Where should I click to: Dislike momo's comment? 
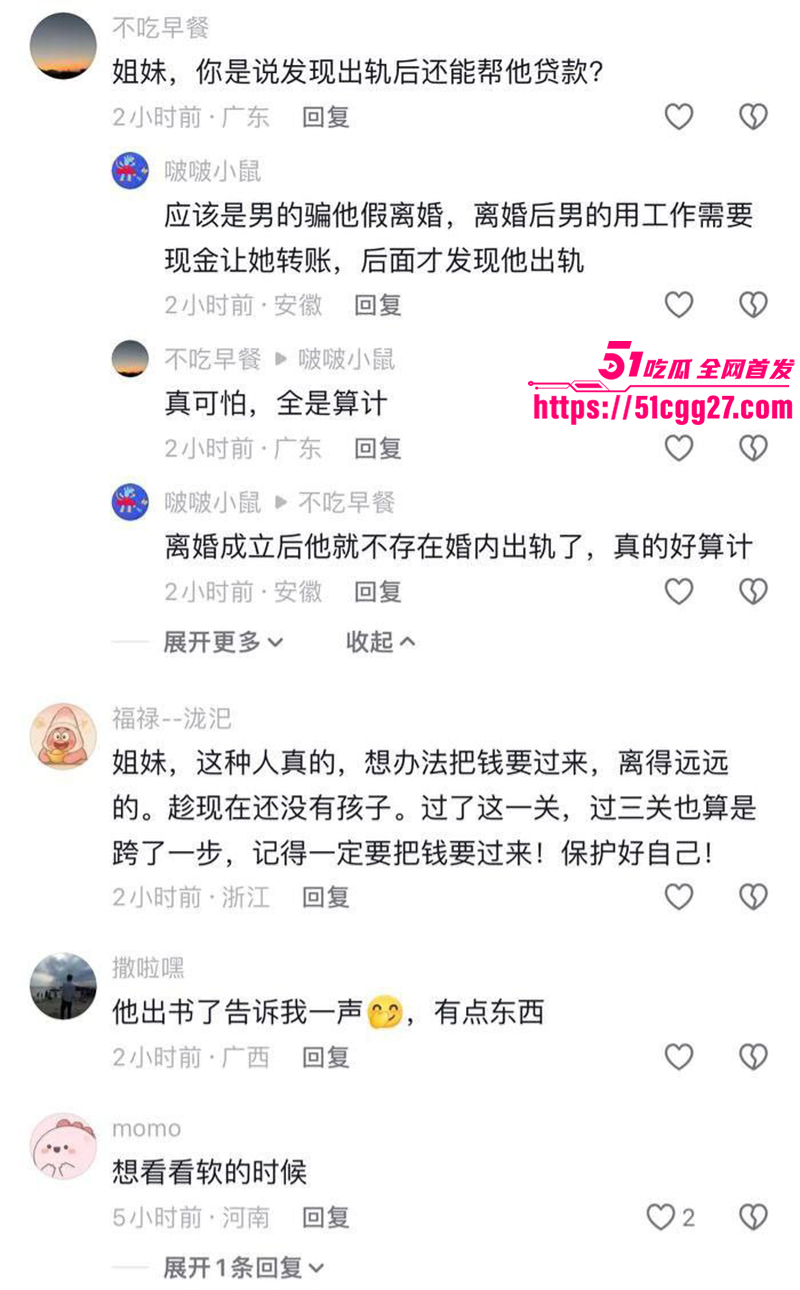753,1217
